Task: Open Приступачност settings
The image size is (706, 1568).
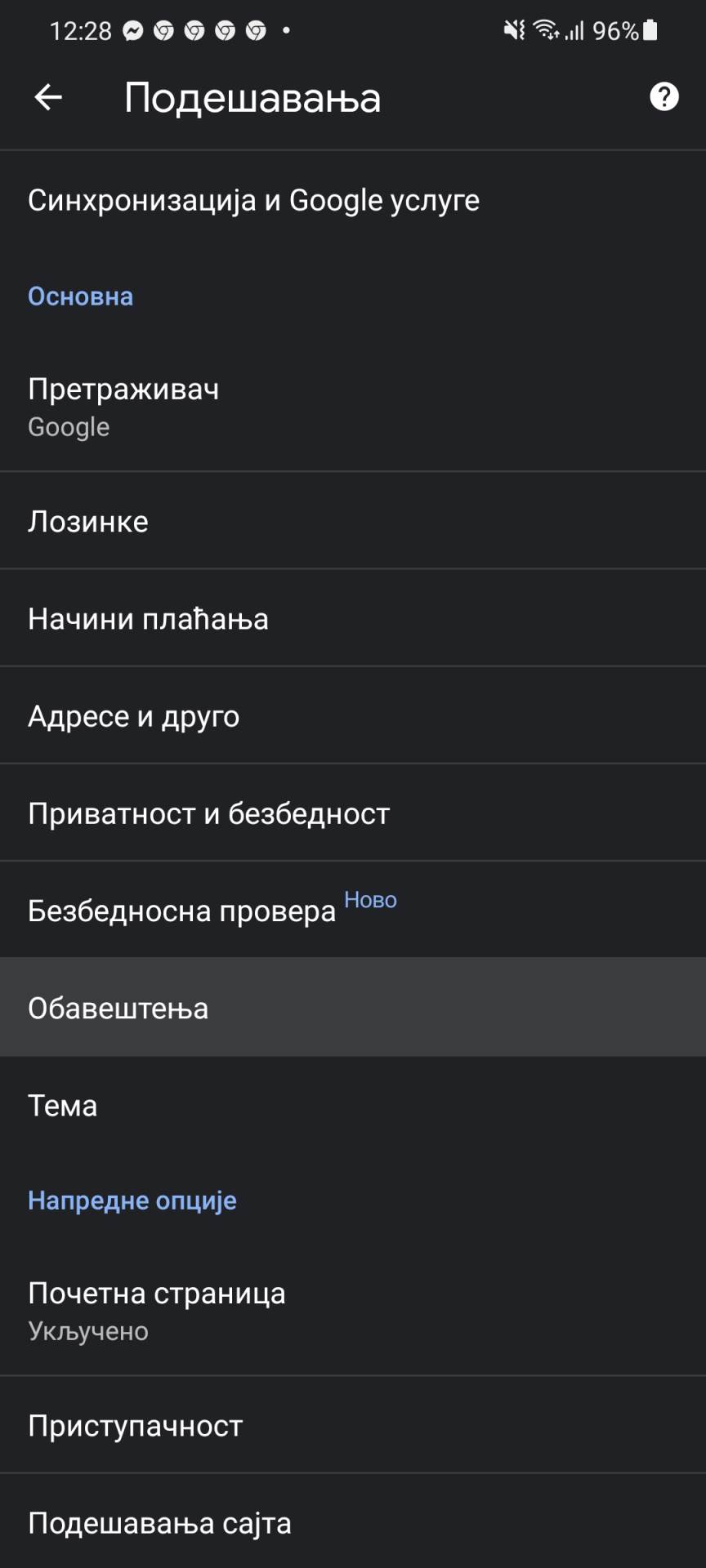Action: coord(135,1425)
